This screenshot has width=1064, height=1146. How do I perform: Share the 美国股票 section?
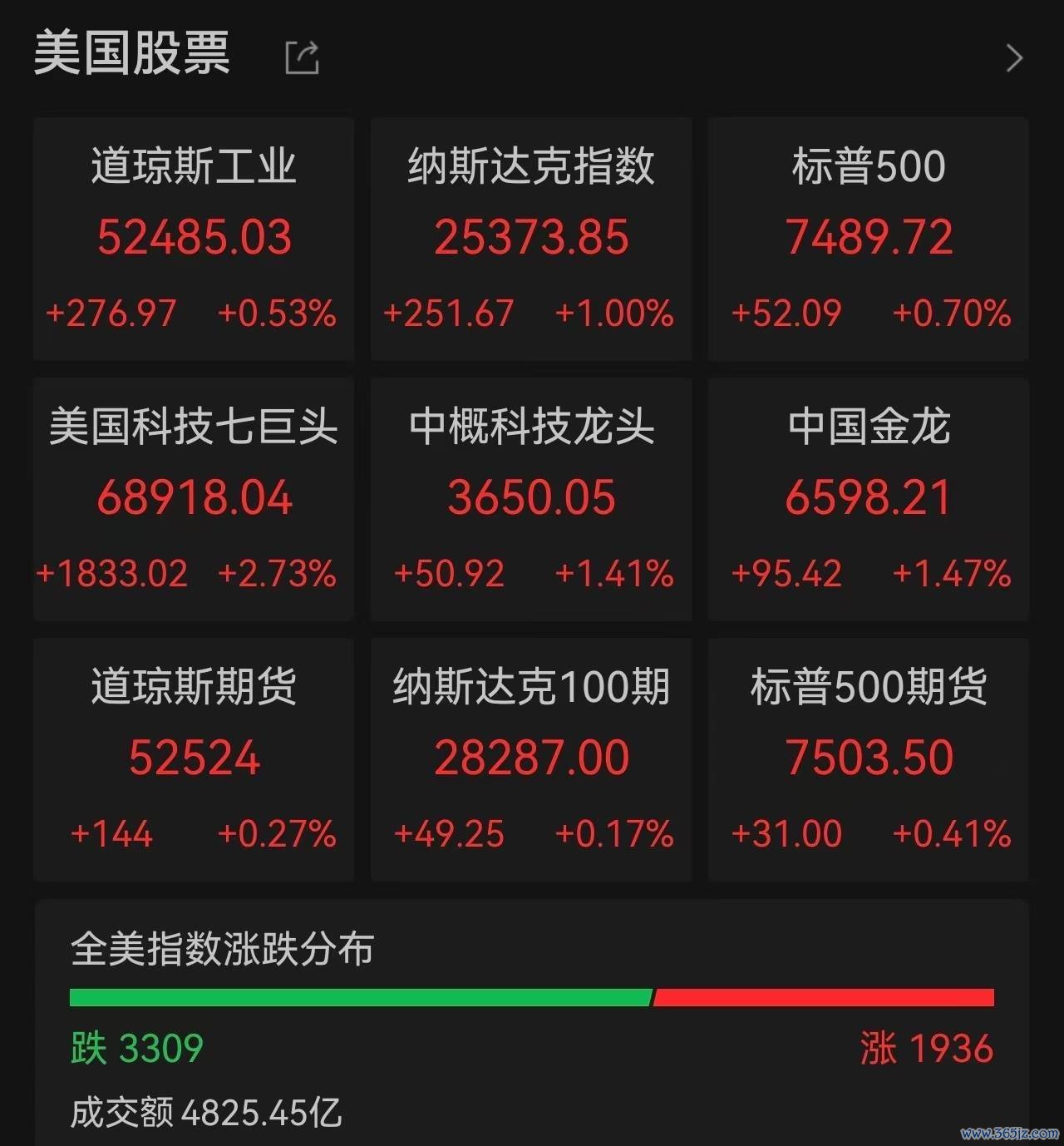coord(302,57)
